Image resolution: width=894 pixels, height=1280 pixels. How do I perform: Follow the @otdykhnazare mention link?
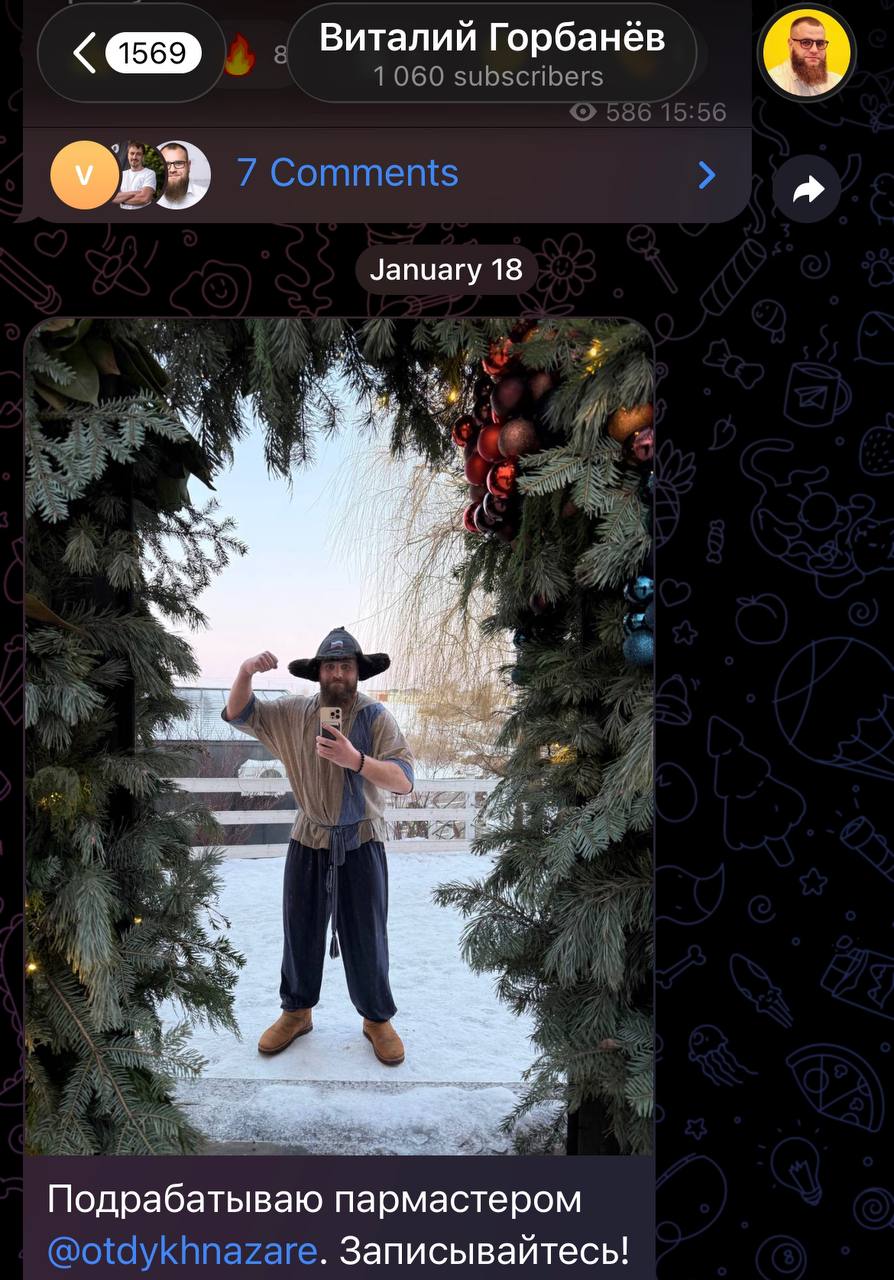182,1250
